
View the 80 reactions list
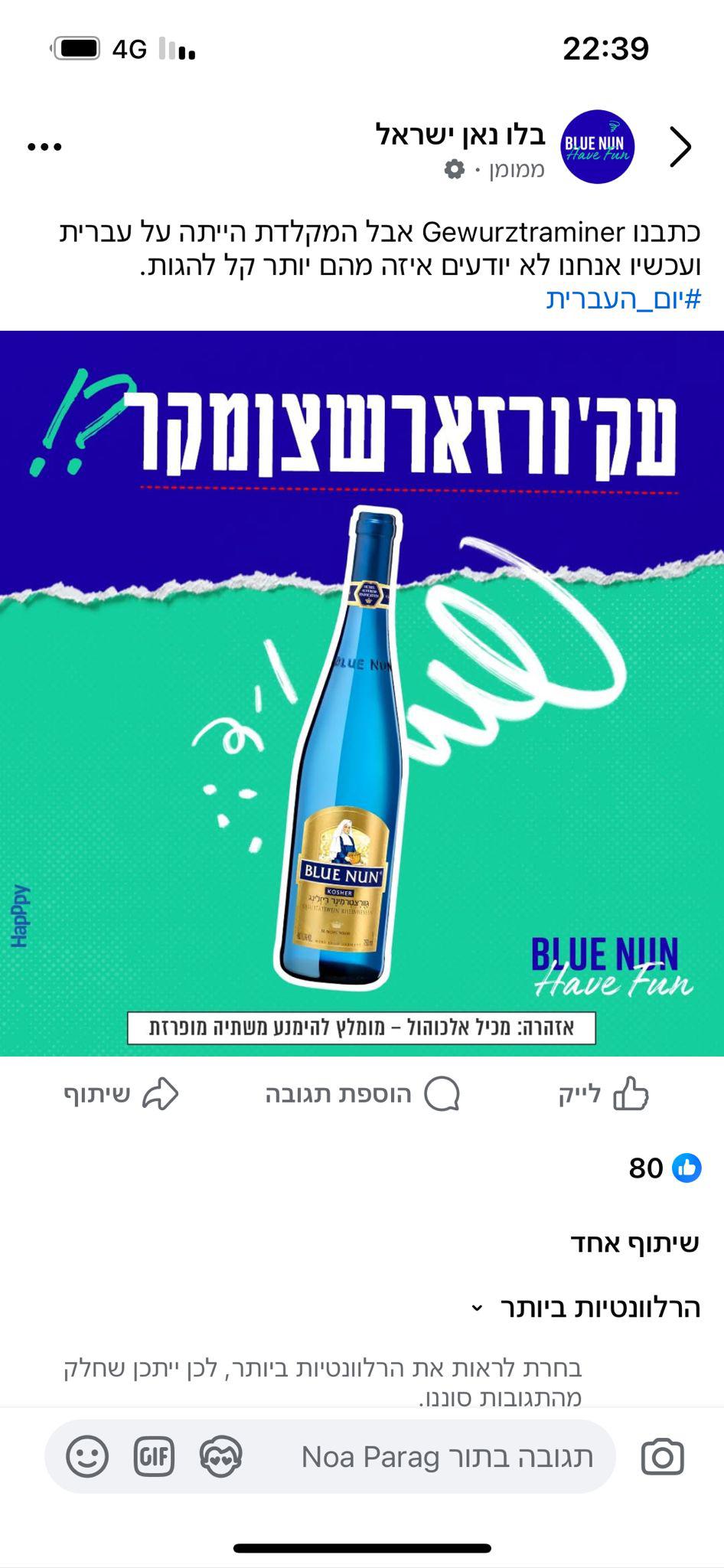664,1168
